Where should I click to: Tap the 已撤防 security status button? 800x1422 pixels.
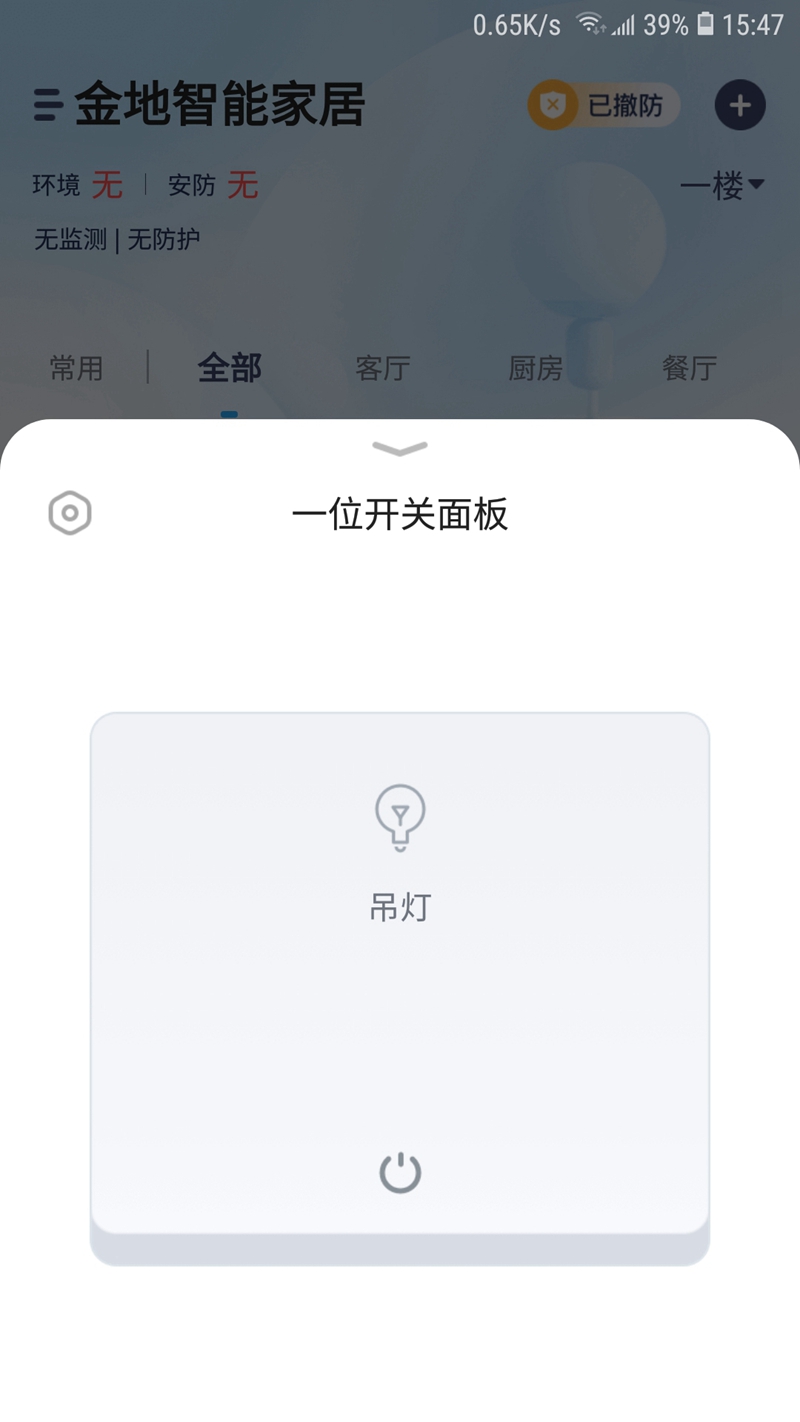point(604,106)
